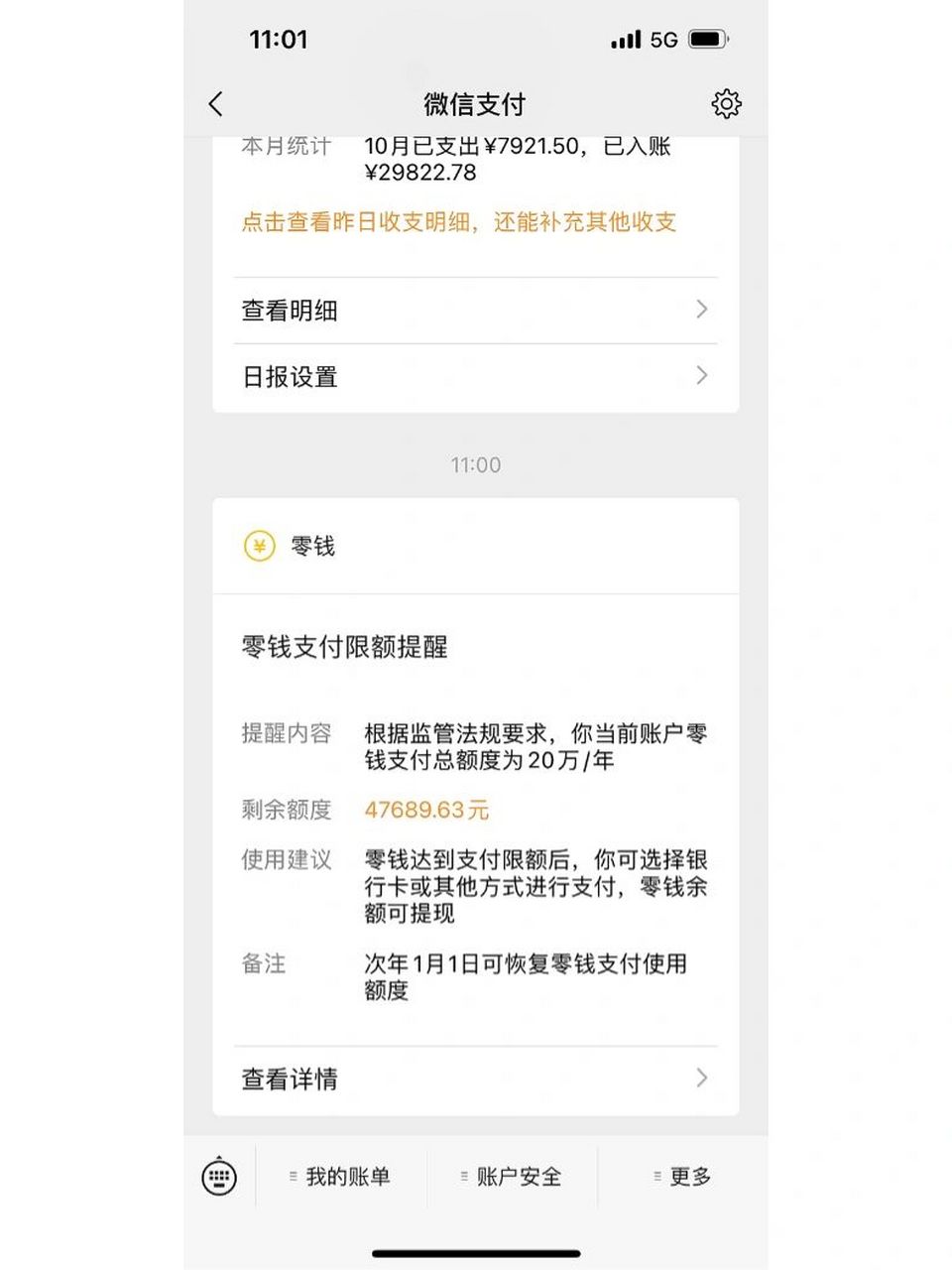Tap the back arrow to leave 微信支付
The height and width of the screenshot is (1270, 952).
pyautogui.click(x=215, y=103)
